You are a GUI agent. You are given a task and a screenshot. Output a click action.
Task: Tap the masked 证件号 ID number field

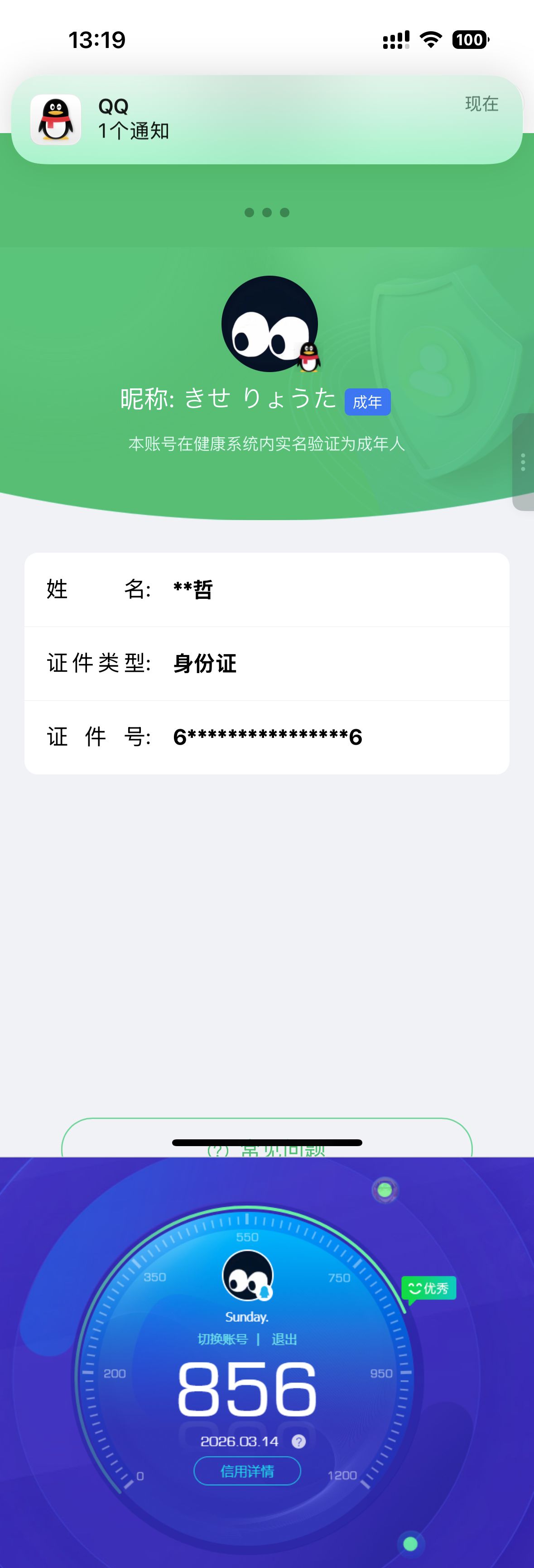click(x=267, y=737)
